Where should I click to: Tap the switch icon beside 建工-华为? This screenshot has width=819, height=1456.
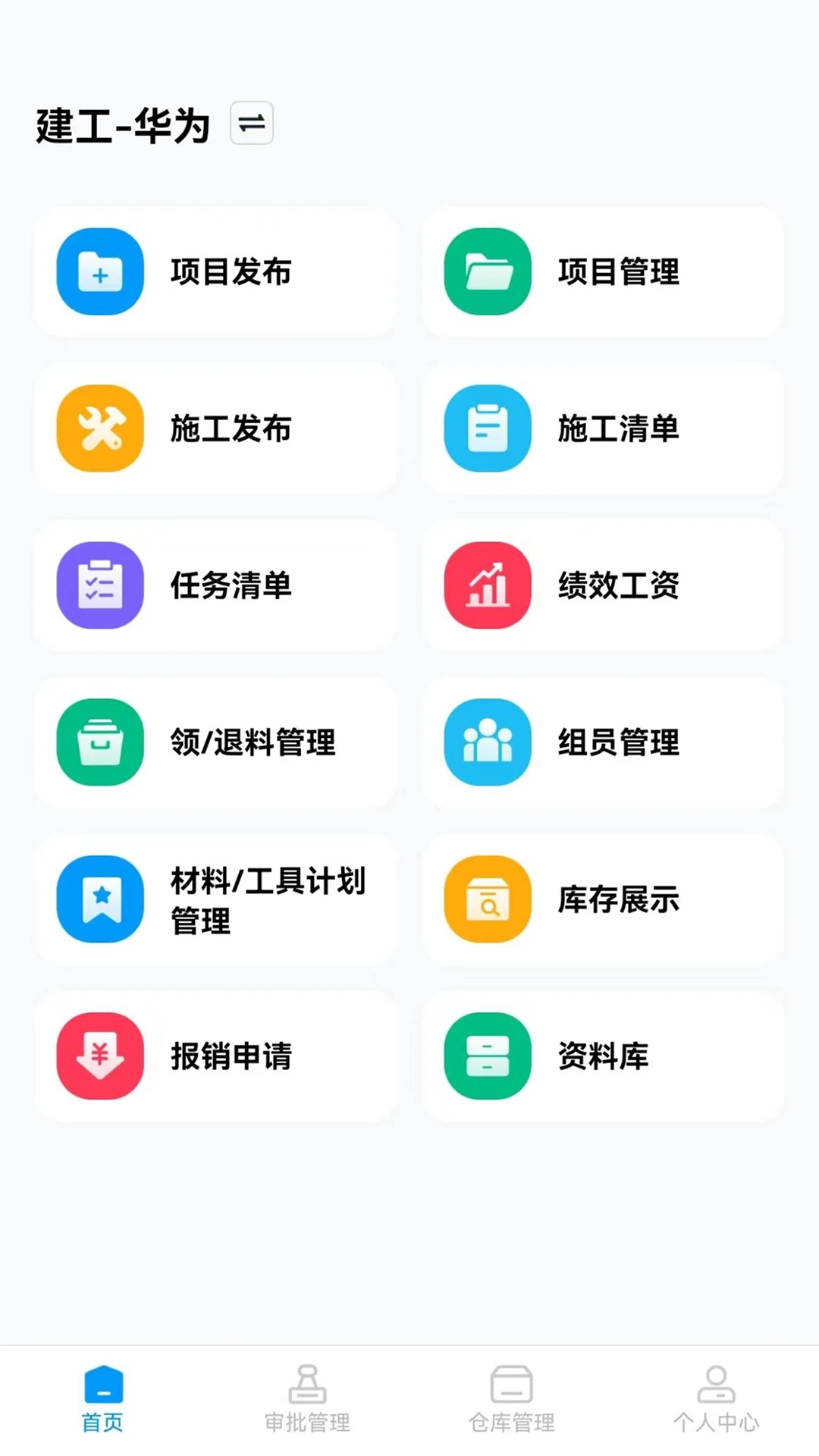point(251,123)
